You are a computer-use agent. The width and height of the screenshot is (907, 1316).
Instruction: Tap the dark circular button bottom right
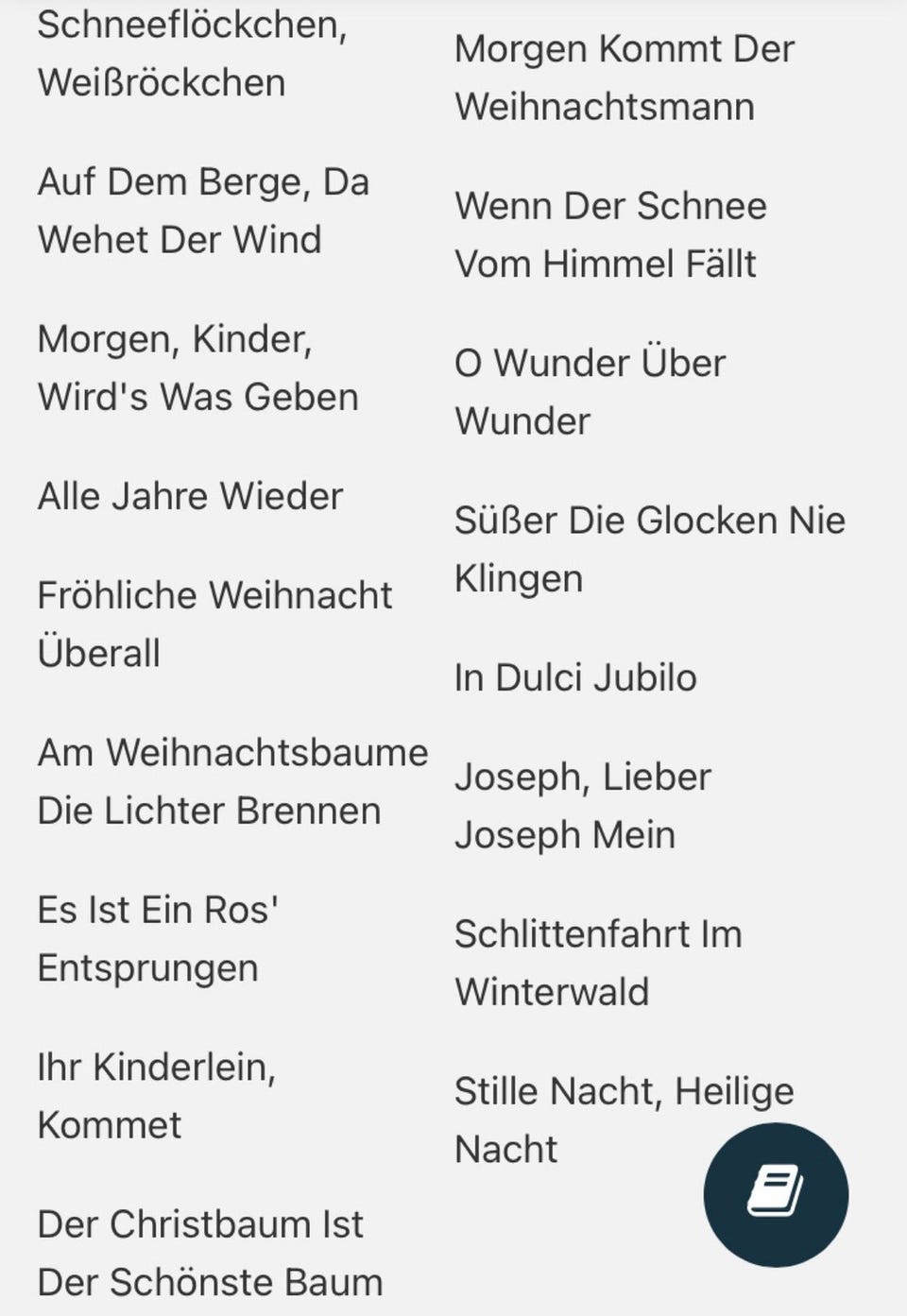click(x=777, y=1193)
